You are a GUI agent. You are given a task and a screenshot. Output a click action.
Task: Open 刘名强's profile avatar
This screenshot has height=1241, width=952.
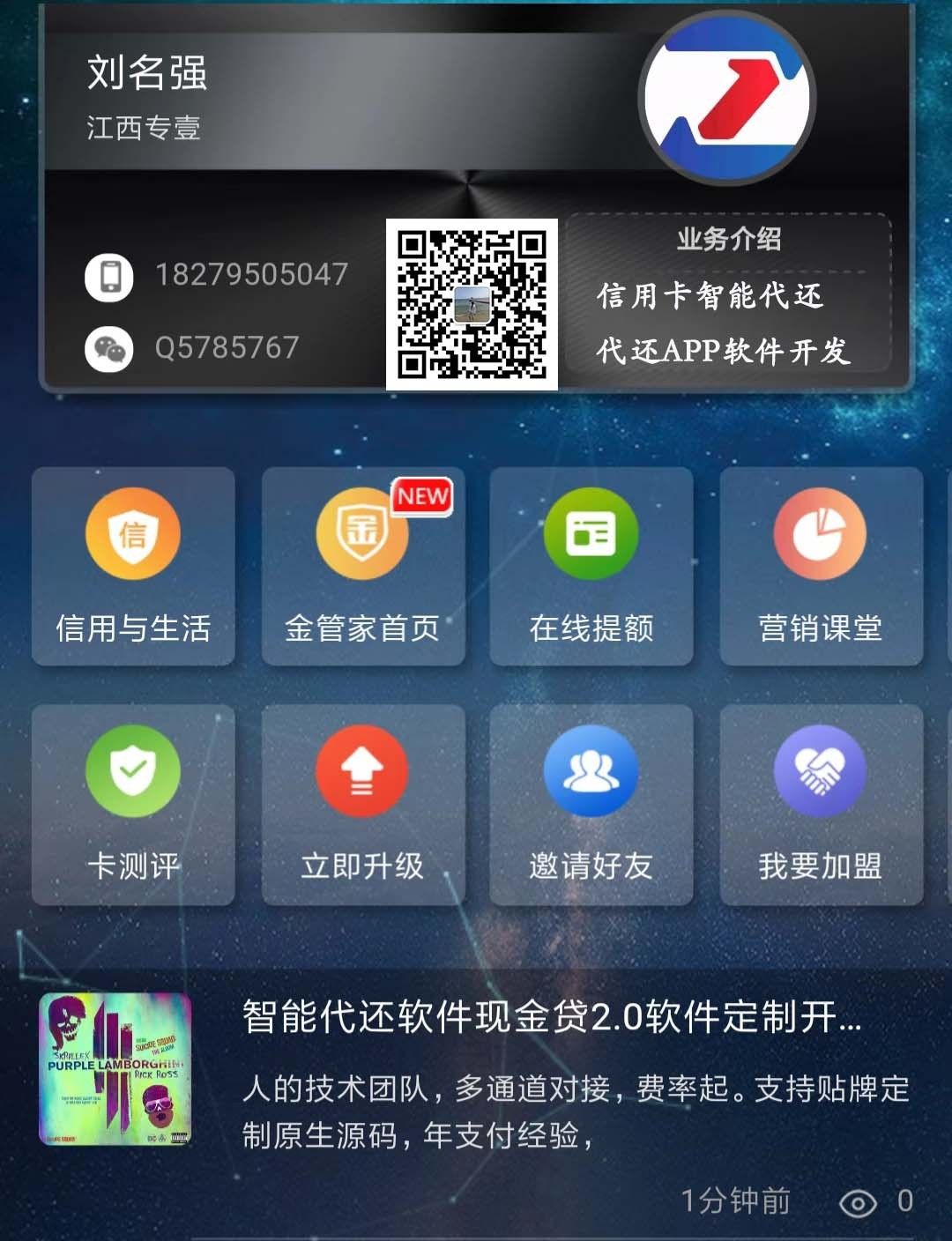tap(726, 98)
